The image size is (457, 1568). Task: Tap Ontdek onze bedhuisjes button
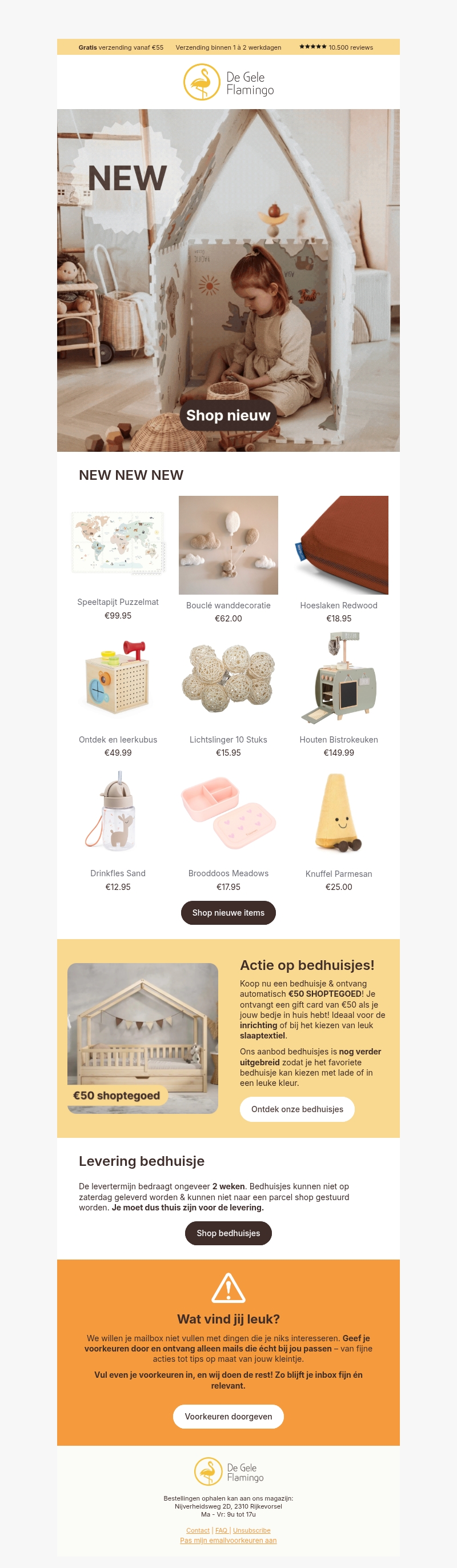click(297, 1109)
